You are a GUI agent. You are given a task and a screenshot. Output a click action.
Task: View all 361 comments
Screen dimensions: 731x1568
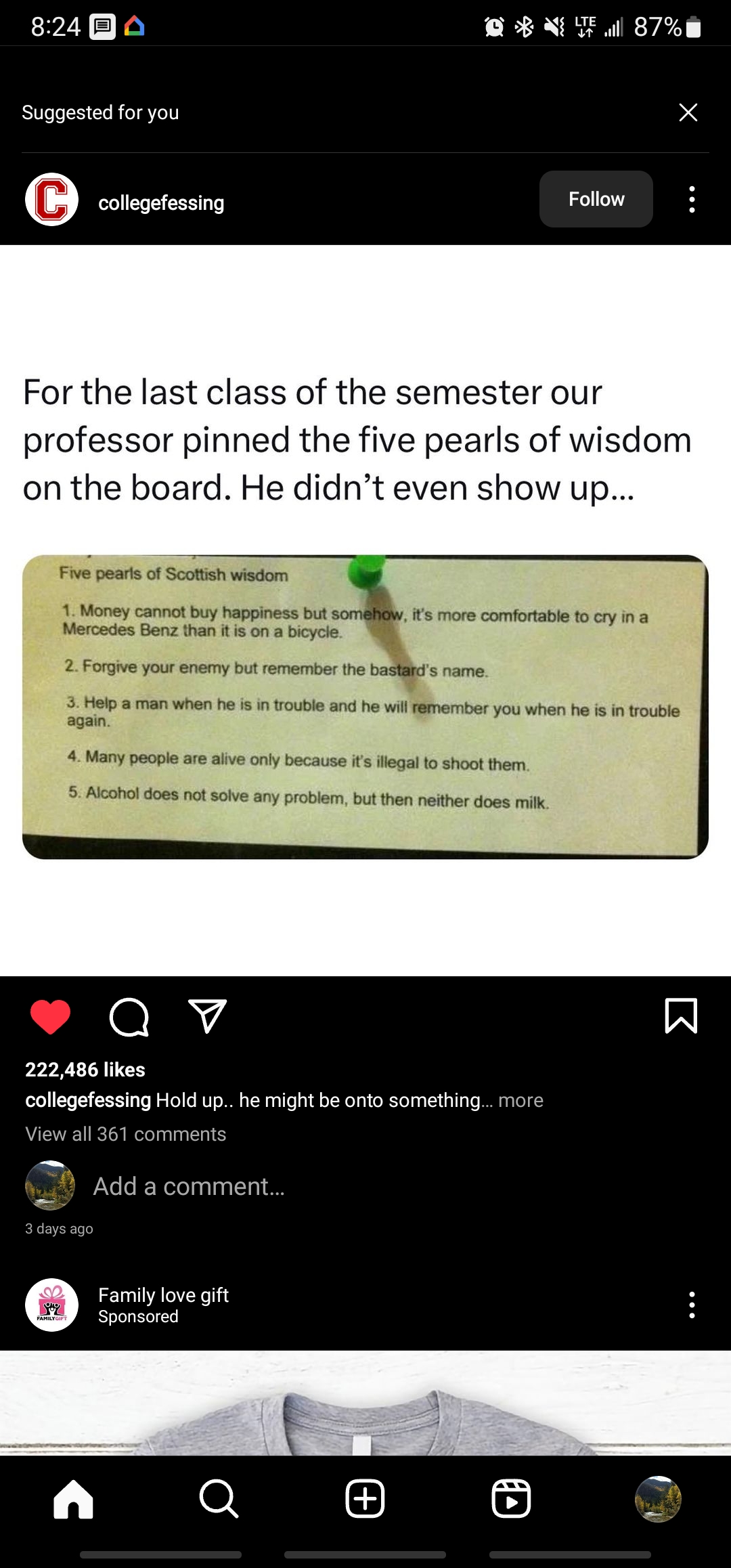point(126,1134)
